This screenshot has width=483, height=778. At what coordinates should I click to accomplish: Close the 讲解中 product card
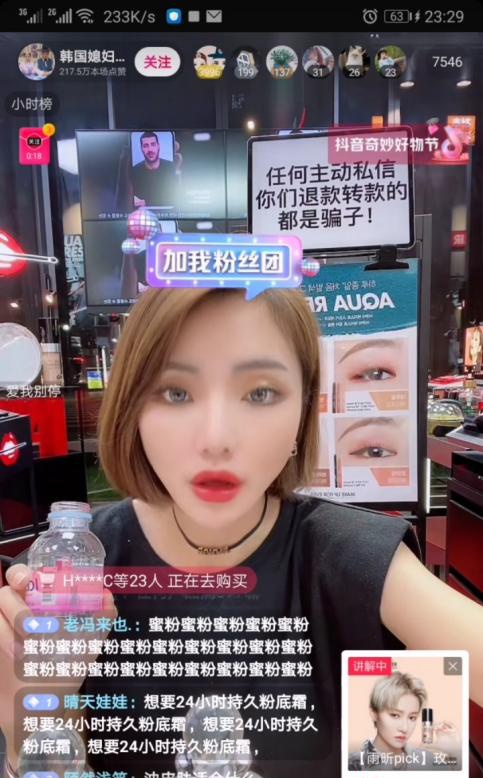tap(452, 666)
